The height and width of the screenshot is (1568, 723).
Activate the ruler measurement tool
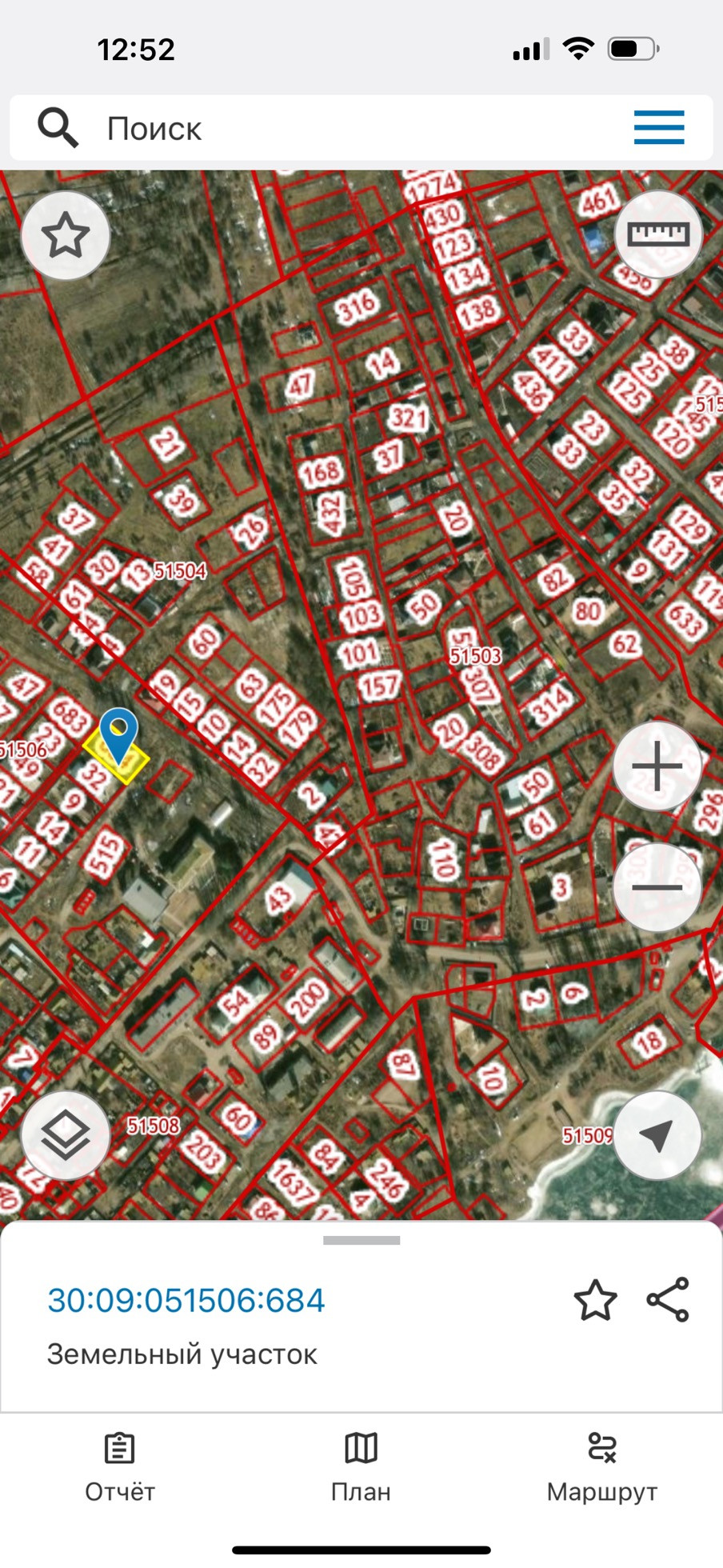point(657,234)
